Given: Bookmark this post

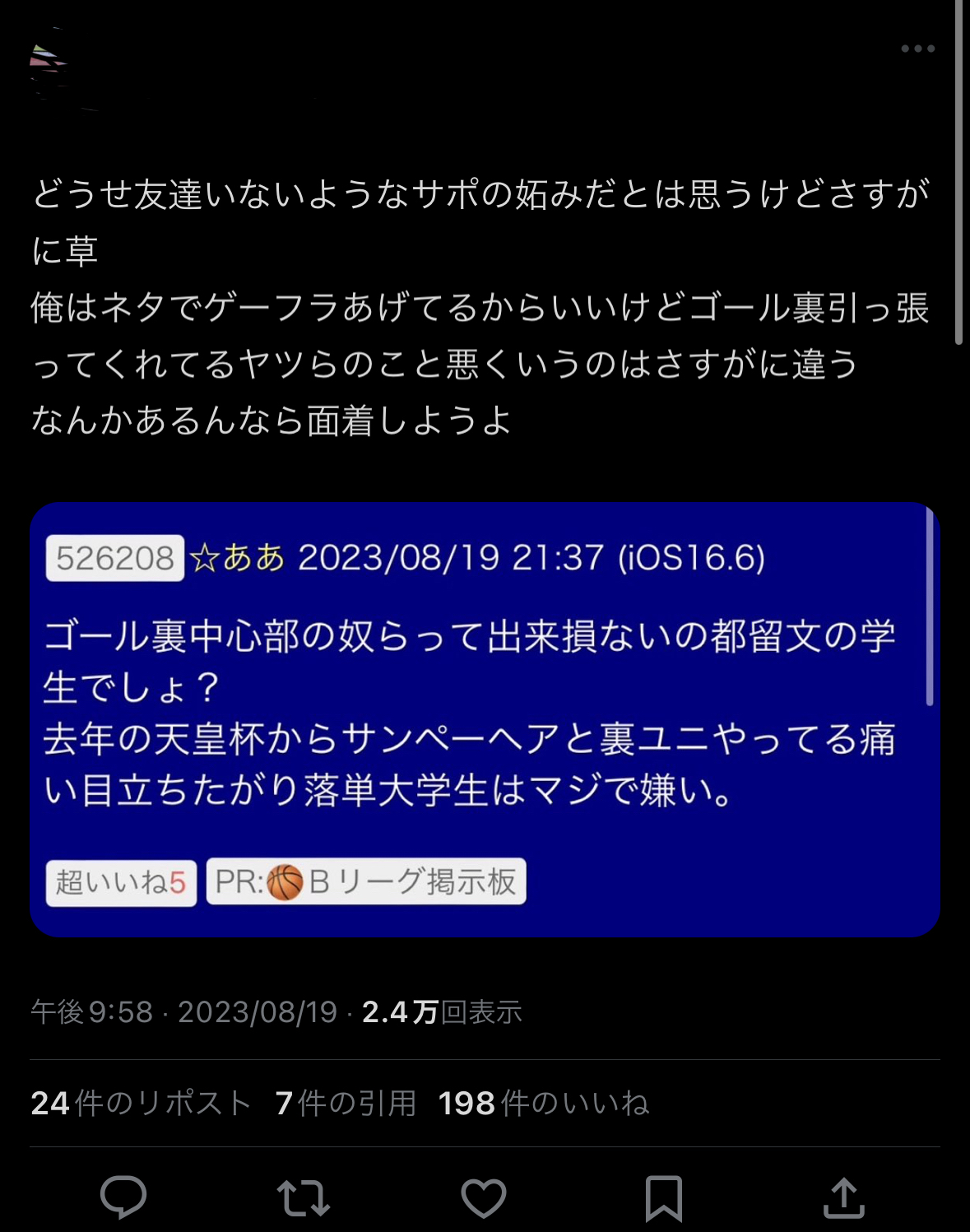Looking at the screenshot, I should point(663,1197).
